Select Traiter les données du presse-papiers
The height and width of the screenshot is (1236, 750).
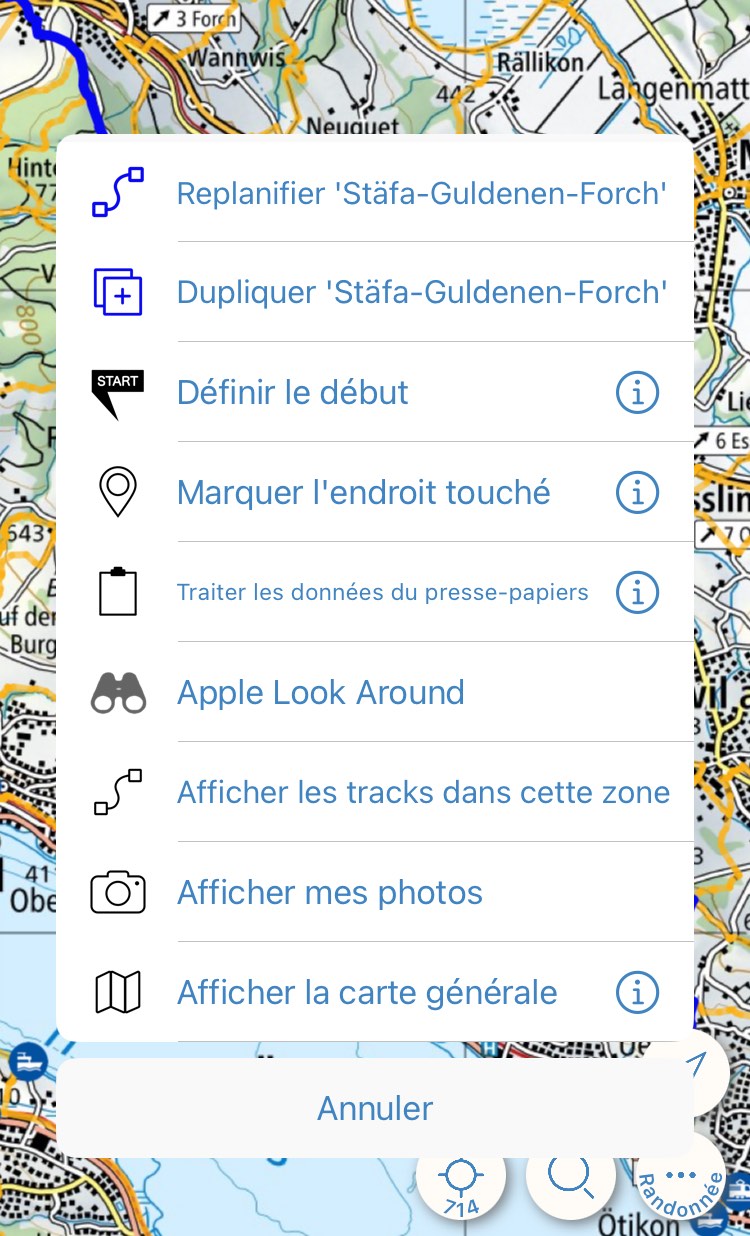tap(382, 592)
